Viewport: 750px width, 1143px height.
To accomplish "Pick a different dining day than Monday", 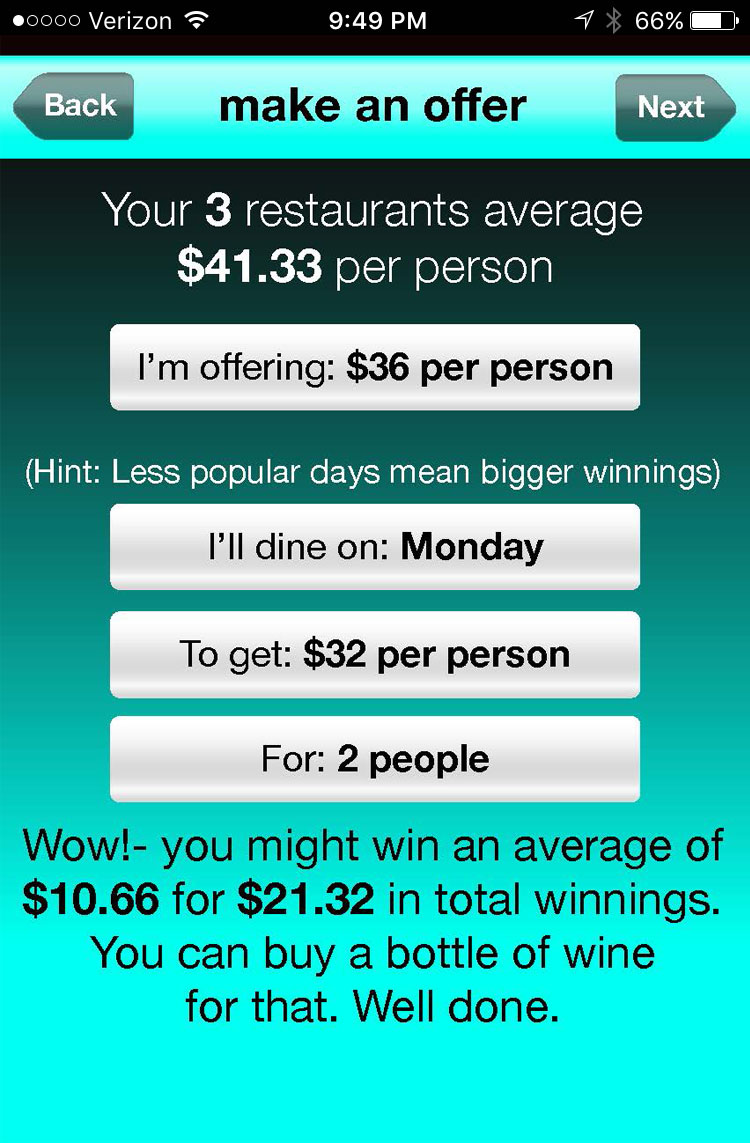I will (375, 547).
